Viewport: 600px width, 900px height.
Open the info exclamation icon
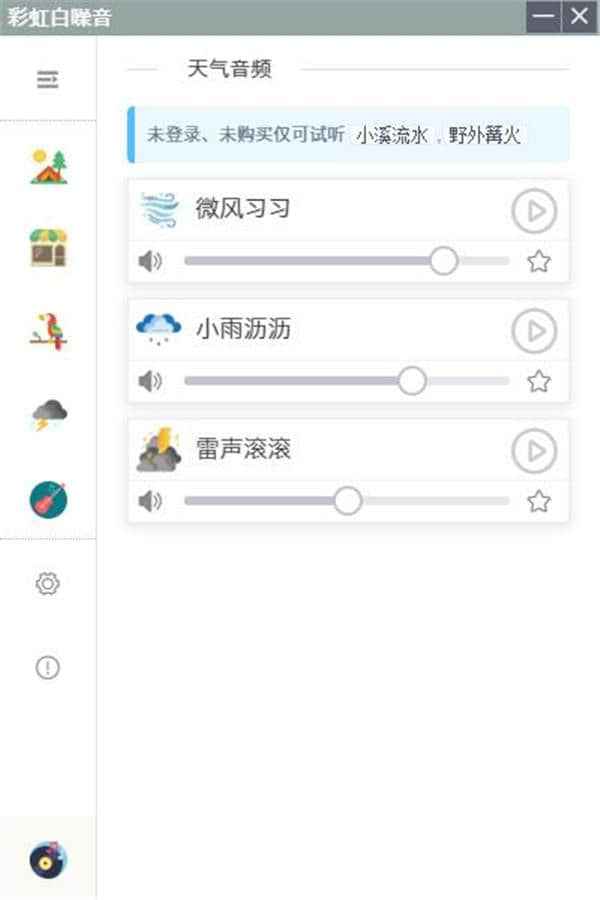47,667
